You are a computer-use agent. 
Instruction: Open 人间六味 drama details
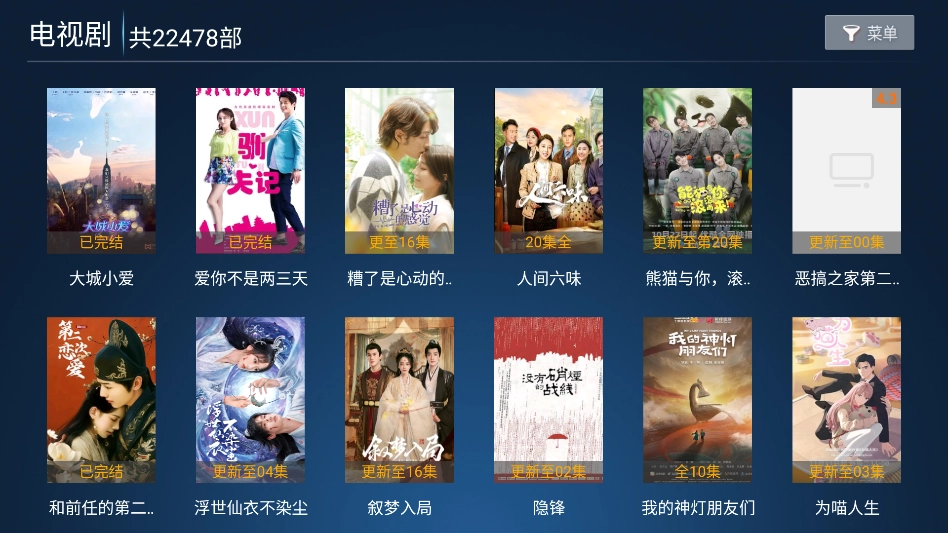click(548, 171)
